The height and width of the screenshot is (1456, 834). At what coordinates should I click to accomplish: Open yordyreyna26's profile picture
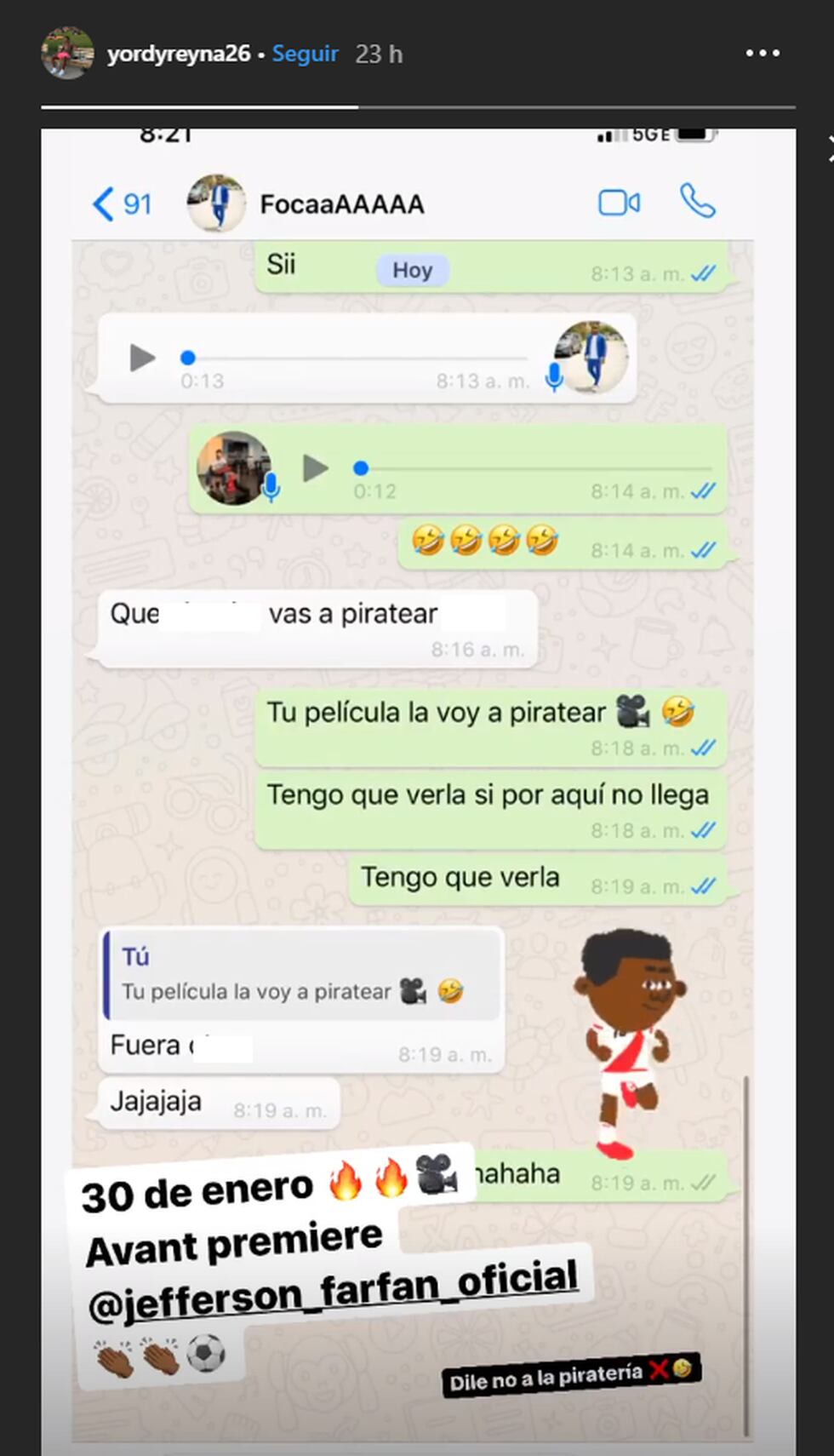pyautogui.click(x=67, y=54)
